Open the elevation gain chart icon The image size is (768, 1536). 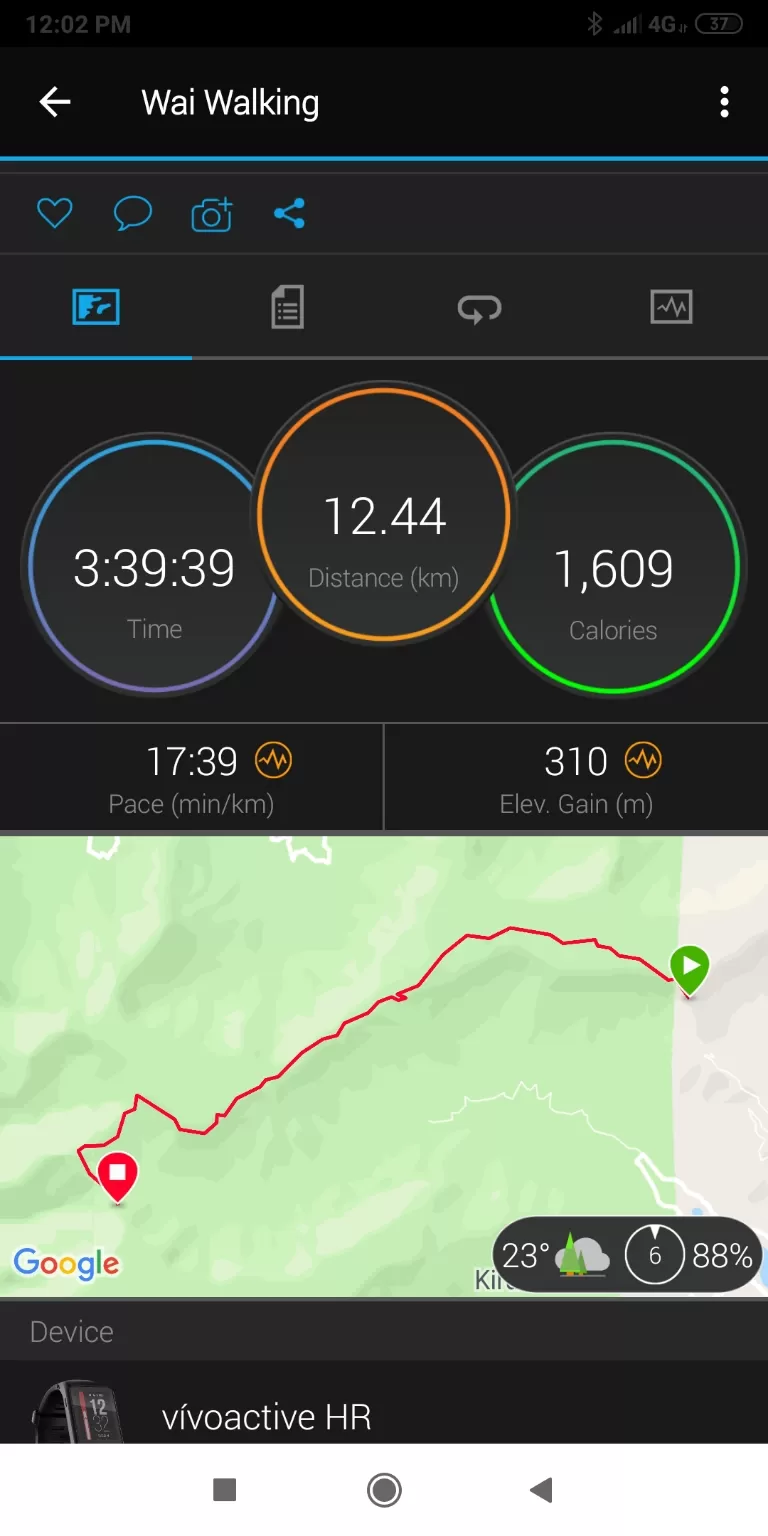[x=643, y=762]
